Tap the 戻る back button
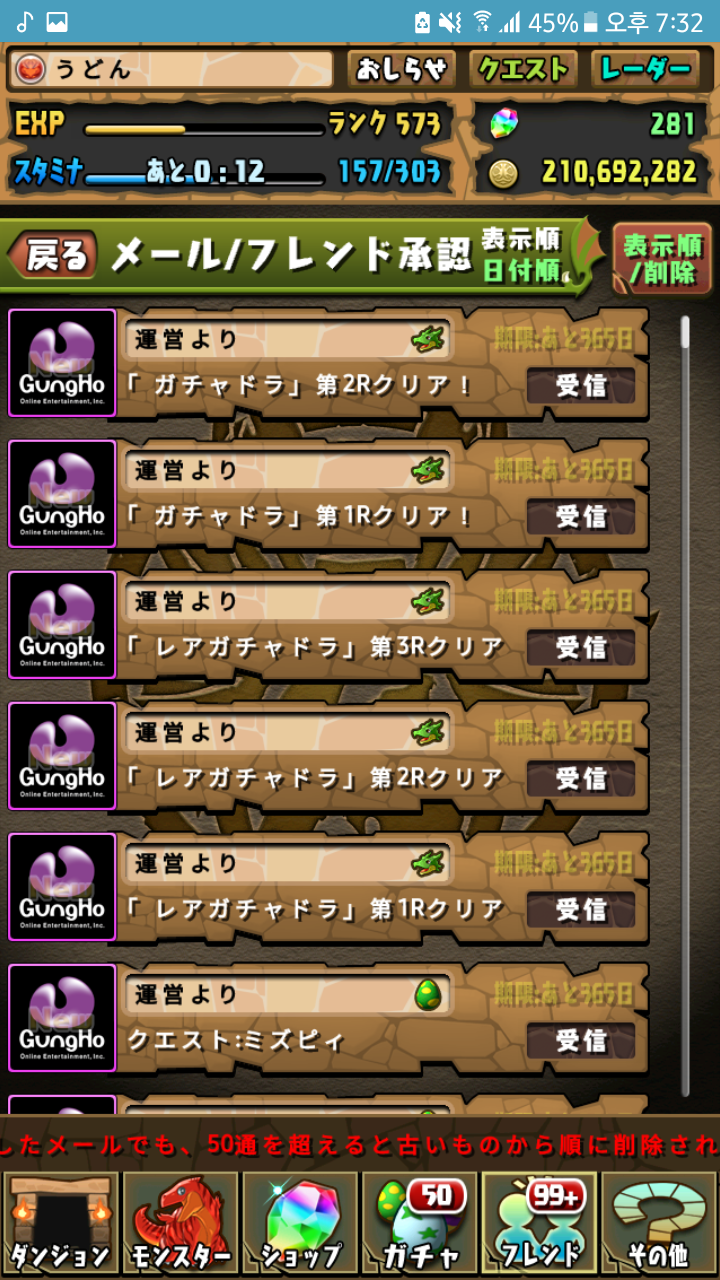This screenshot has width=720, height=1280. coord(53,256)
